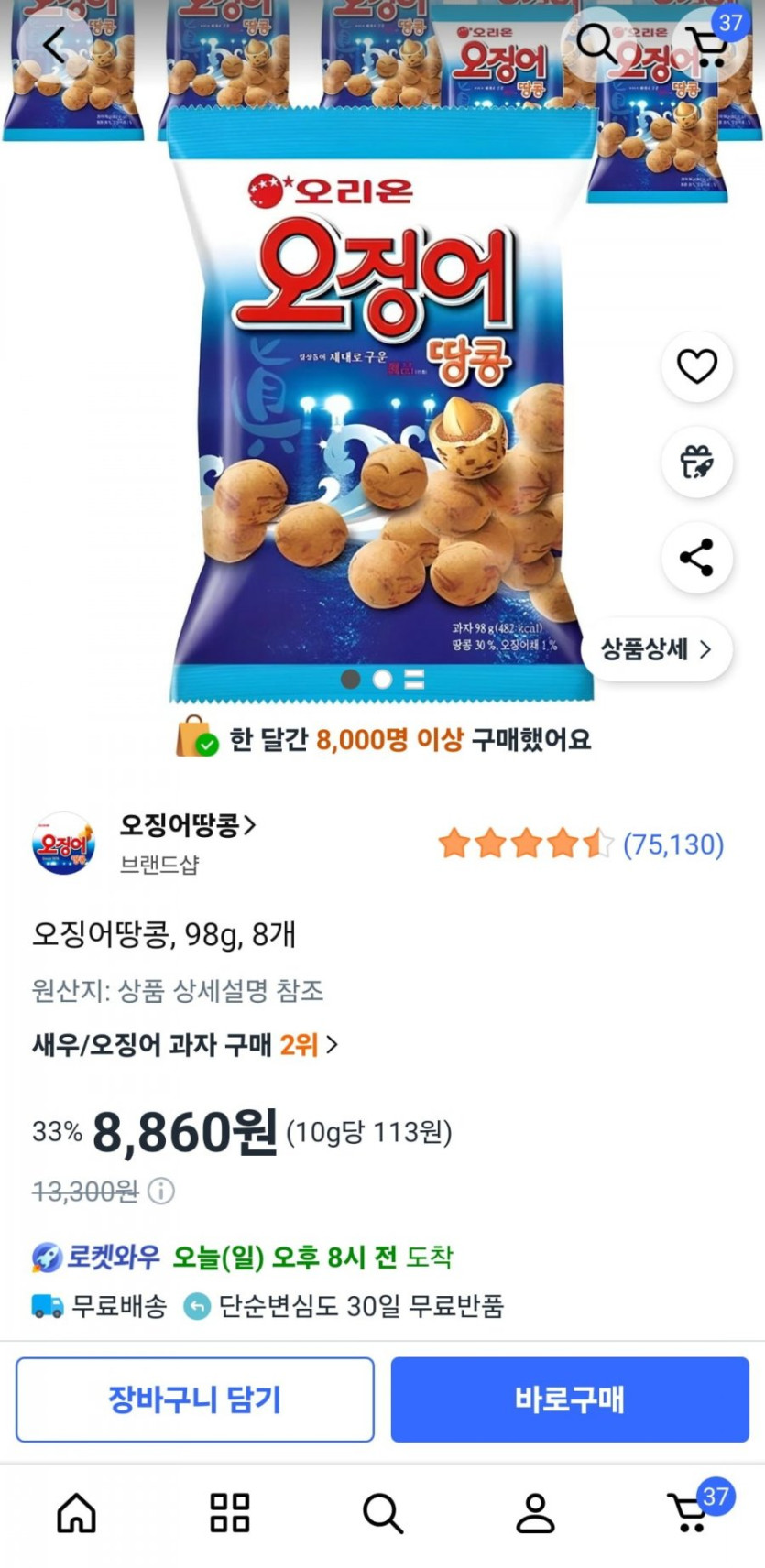Go to the home tab
Viewport: 765px width, 1568px height.
coord(77,1513)
